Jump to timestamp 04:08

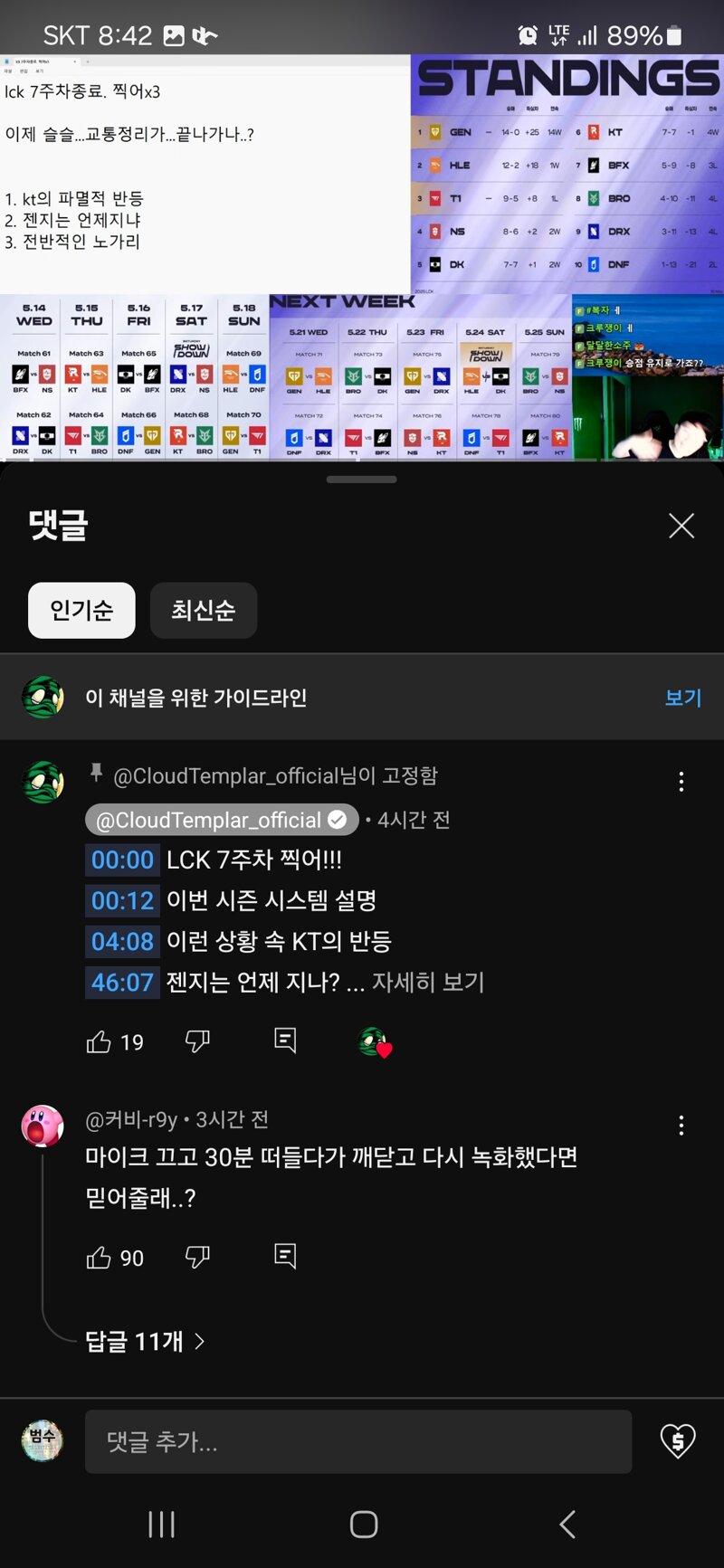click(x=123, y=941)
